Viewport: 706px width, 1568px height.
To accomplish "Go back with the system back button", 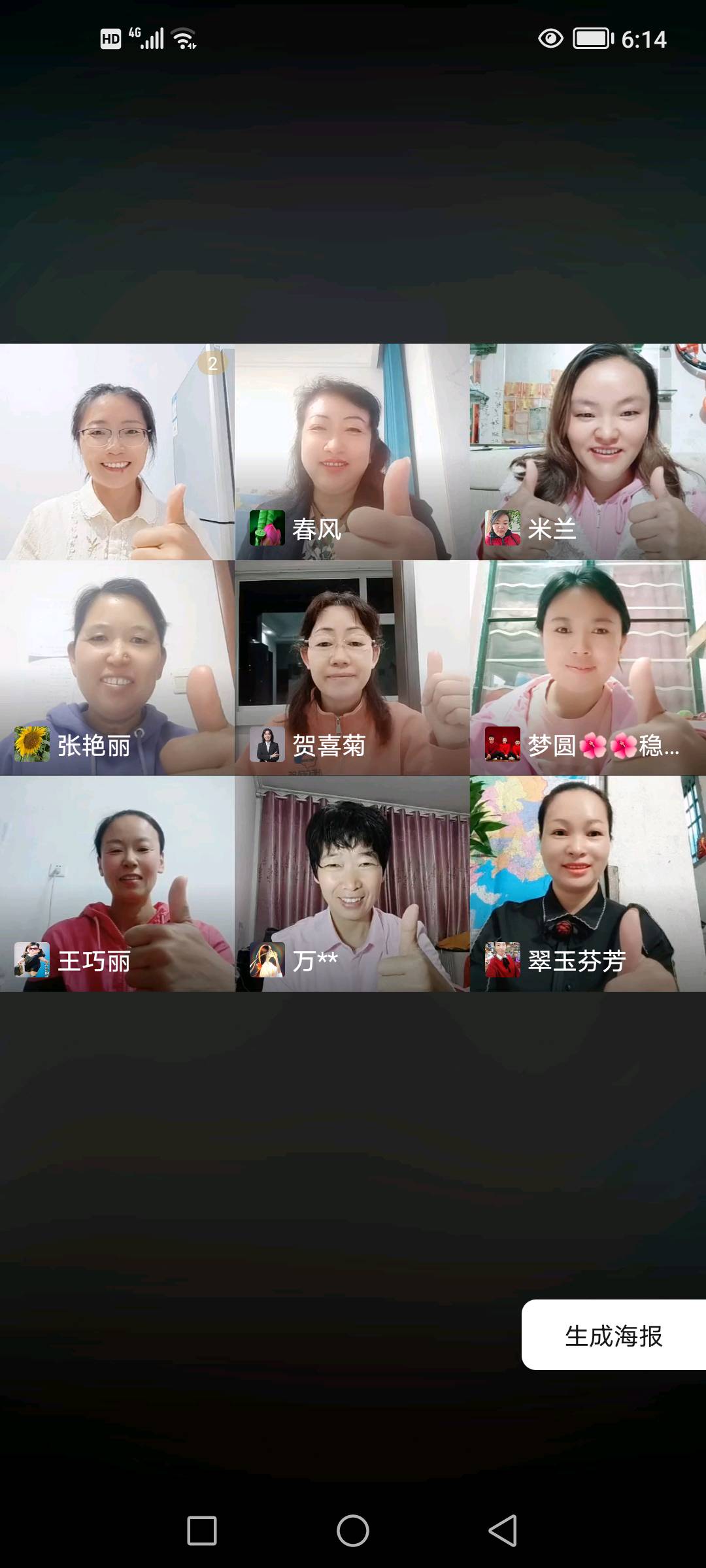I will (503, 1531).
